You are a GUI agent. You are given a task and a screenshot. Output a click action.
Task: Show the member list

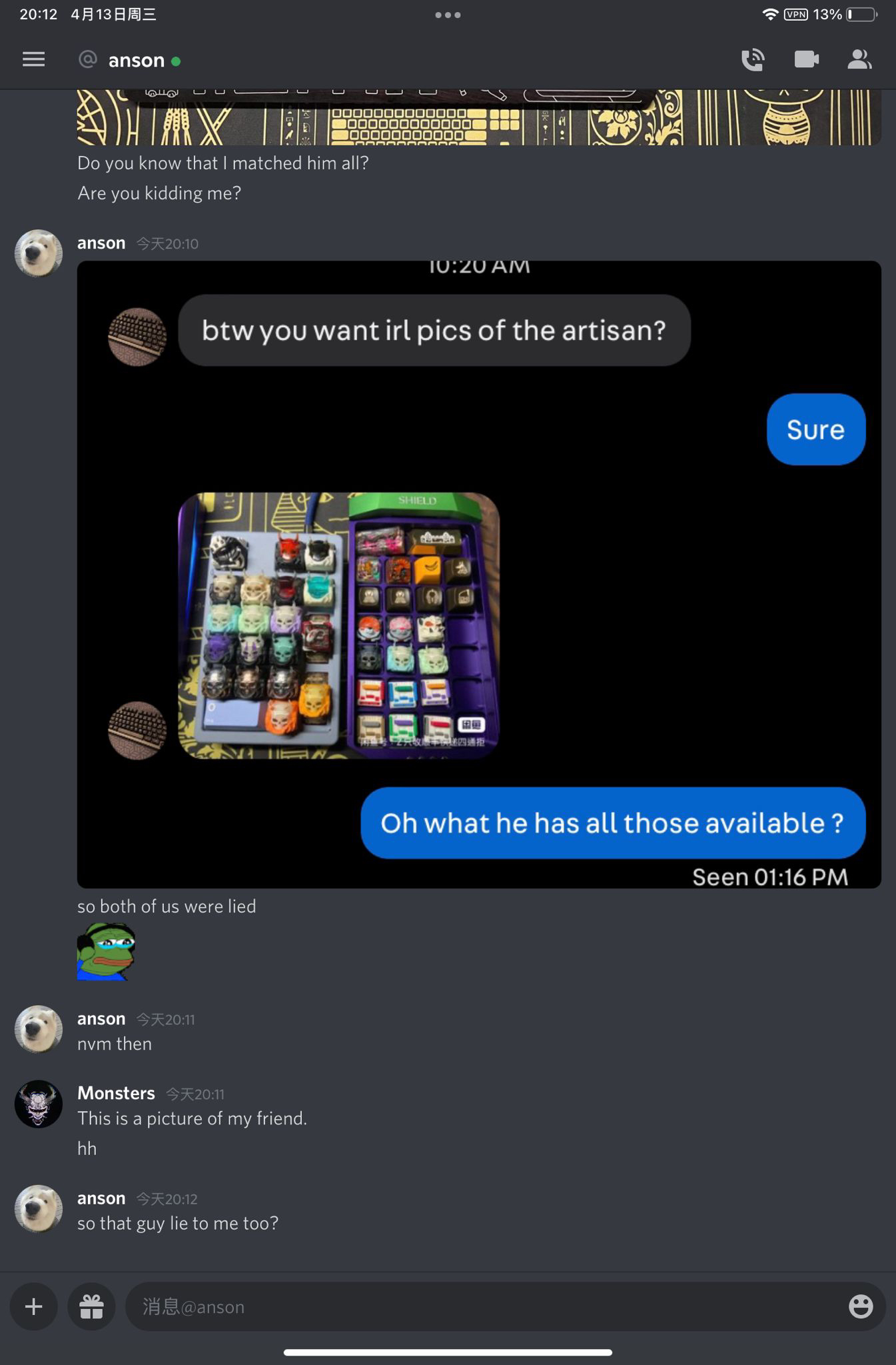(859, 60)
